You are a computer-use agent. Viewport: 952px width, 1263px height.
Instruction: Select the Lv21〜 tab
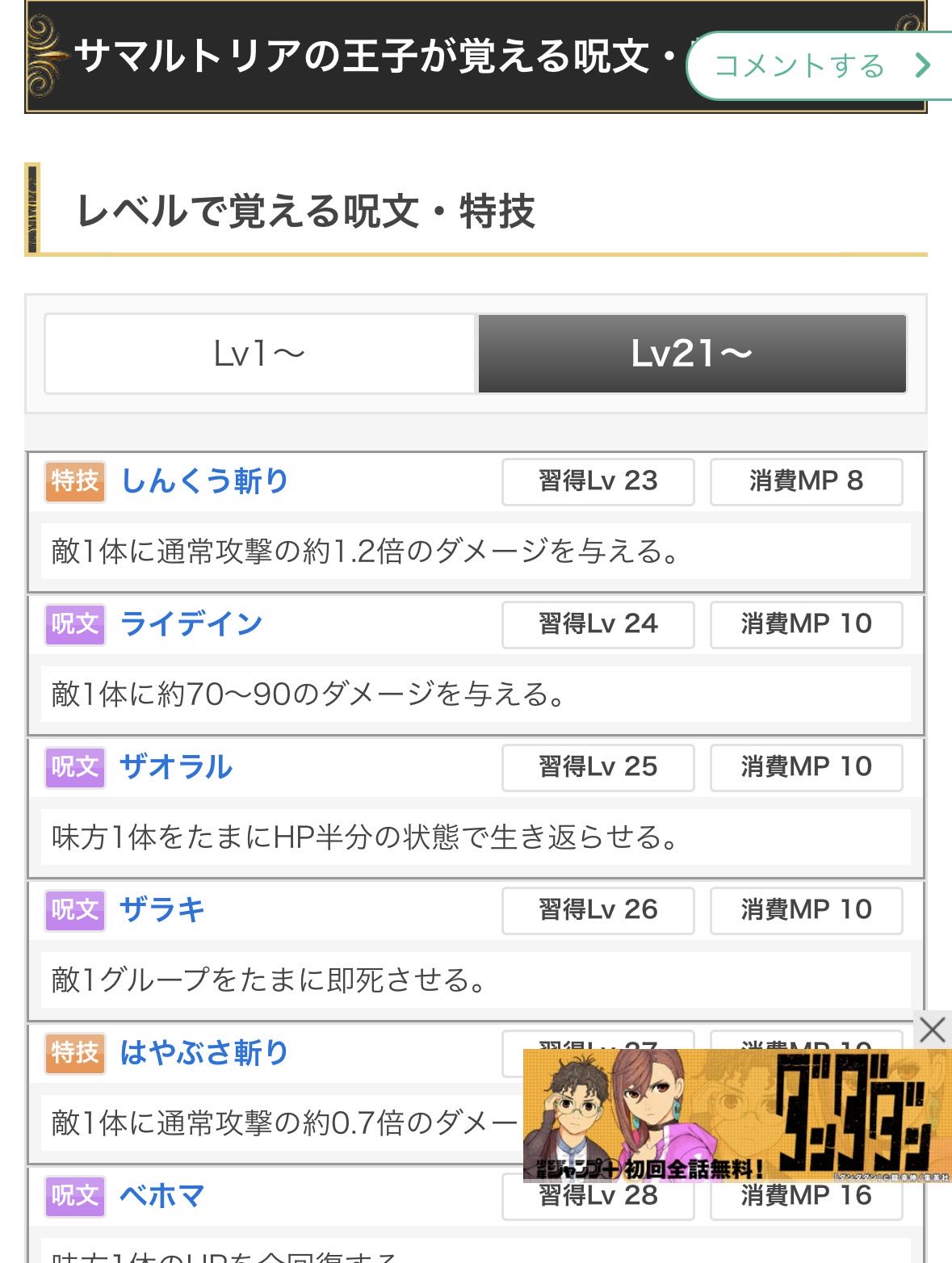pos(692,354)
